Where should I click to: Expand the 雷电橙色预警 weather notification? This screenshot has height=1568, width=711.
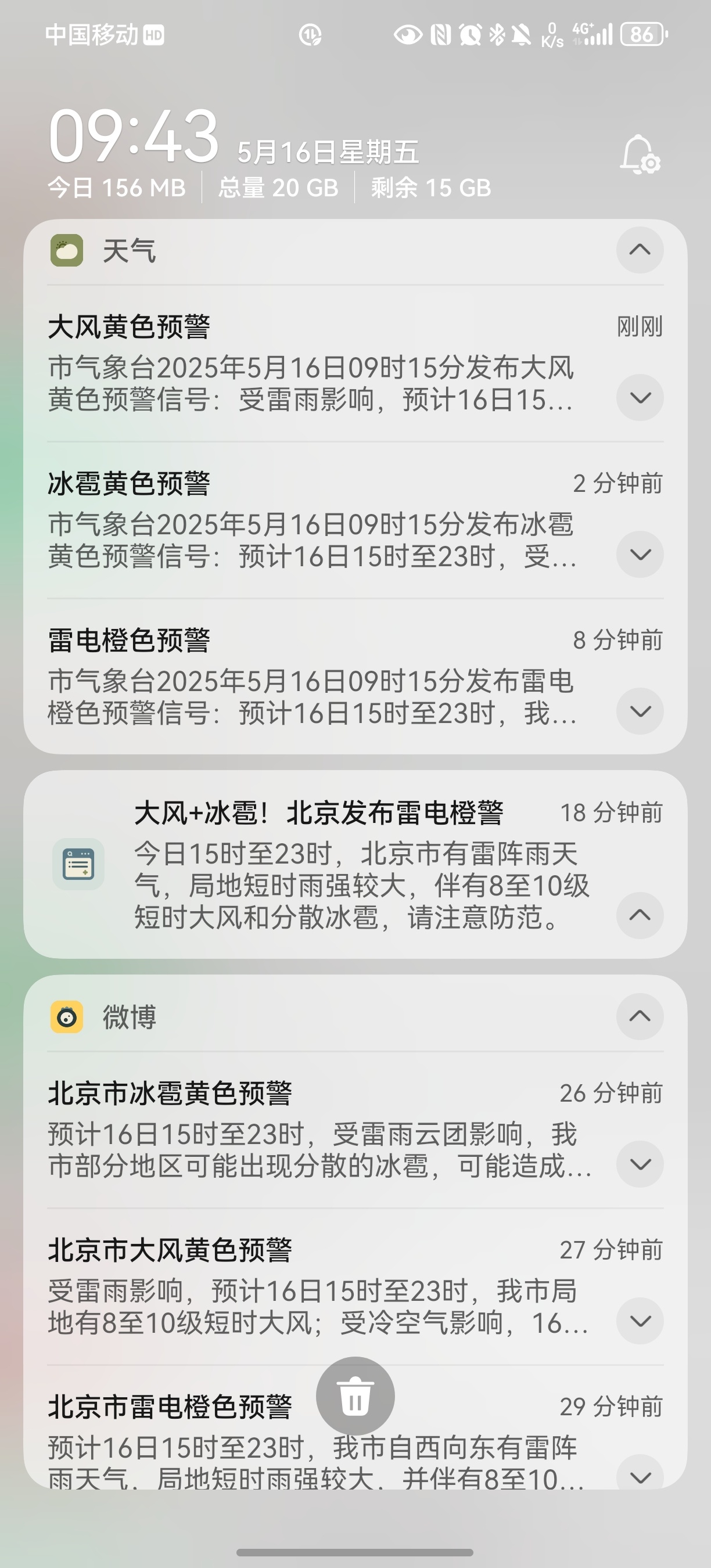[640, 711]
